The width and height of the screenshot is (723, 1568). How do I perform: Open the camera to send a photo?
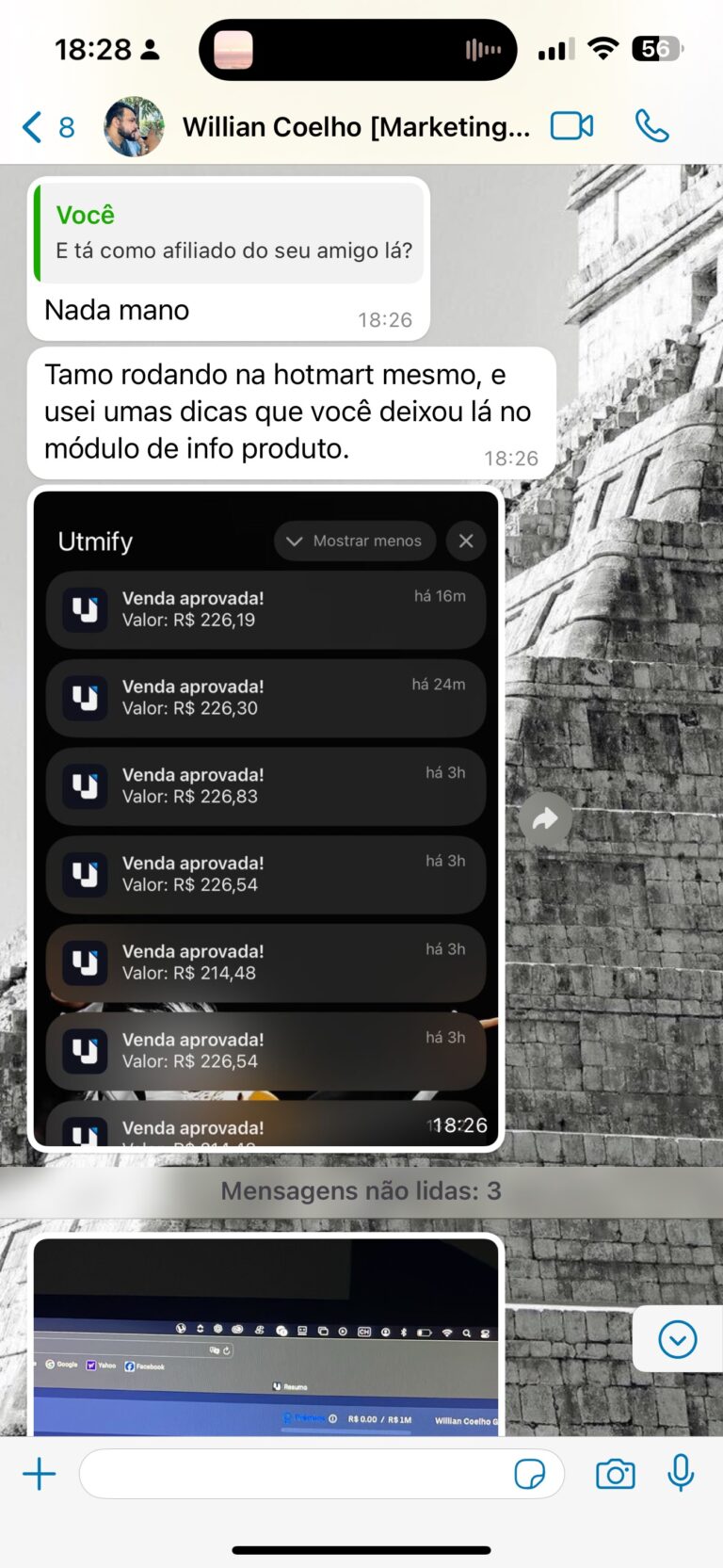tap(614, 1474)
